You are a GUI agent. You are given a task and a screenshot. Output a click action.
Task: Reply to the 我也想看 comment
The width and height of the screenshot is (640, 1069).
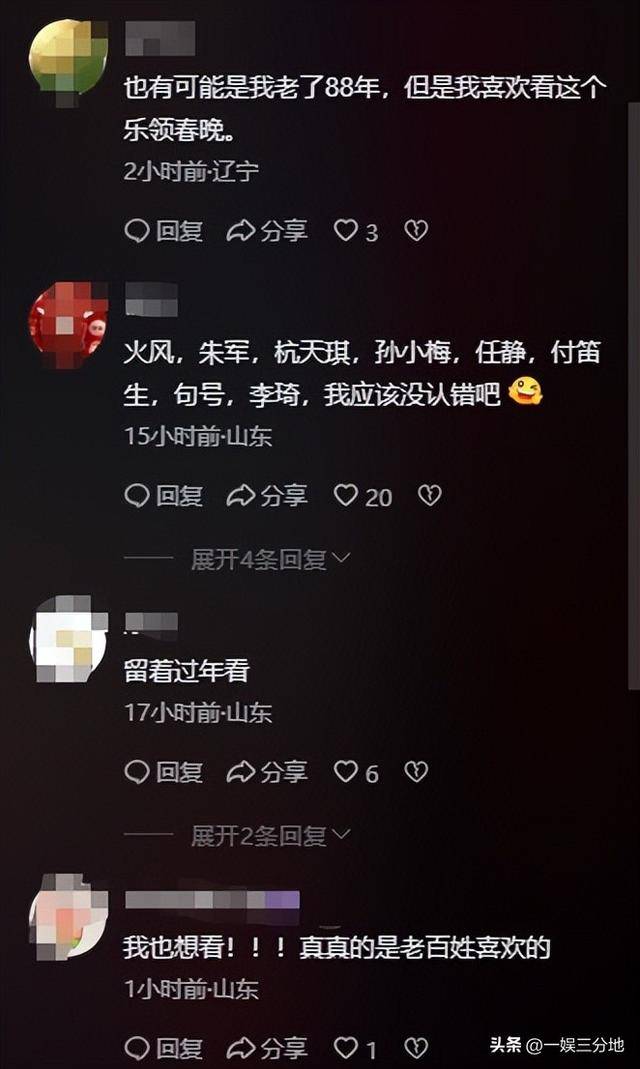[x=164, y=1048]
